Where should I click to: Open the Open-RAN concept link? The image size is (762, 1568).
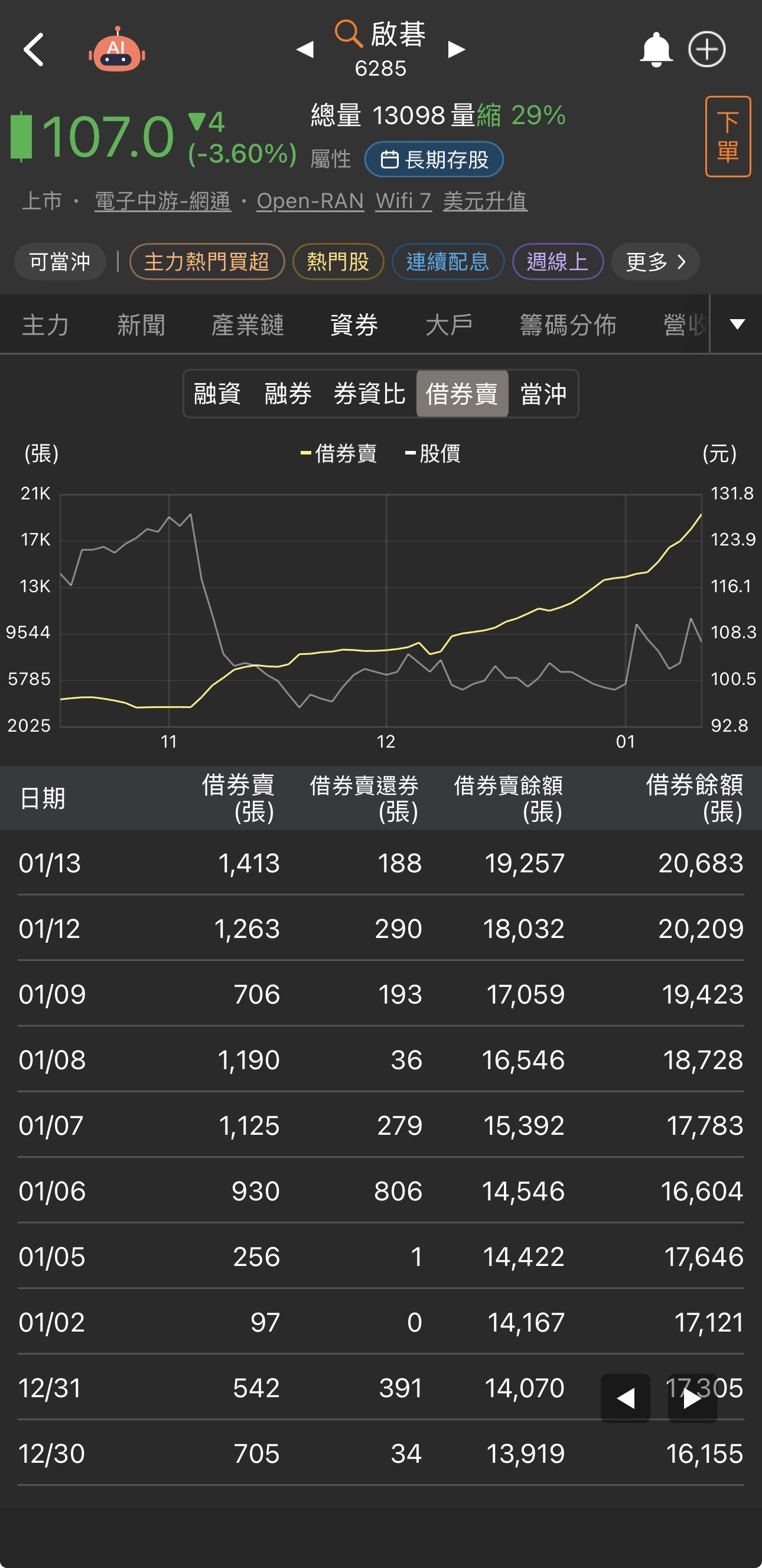click(310, 201)
